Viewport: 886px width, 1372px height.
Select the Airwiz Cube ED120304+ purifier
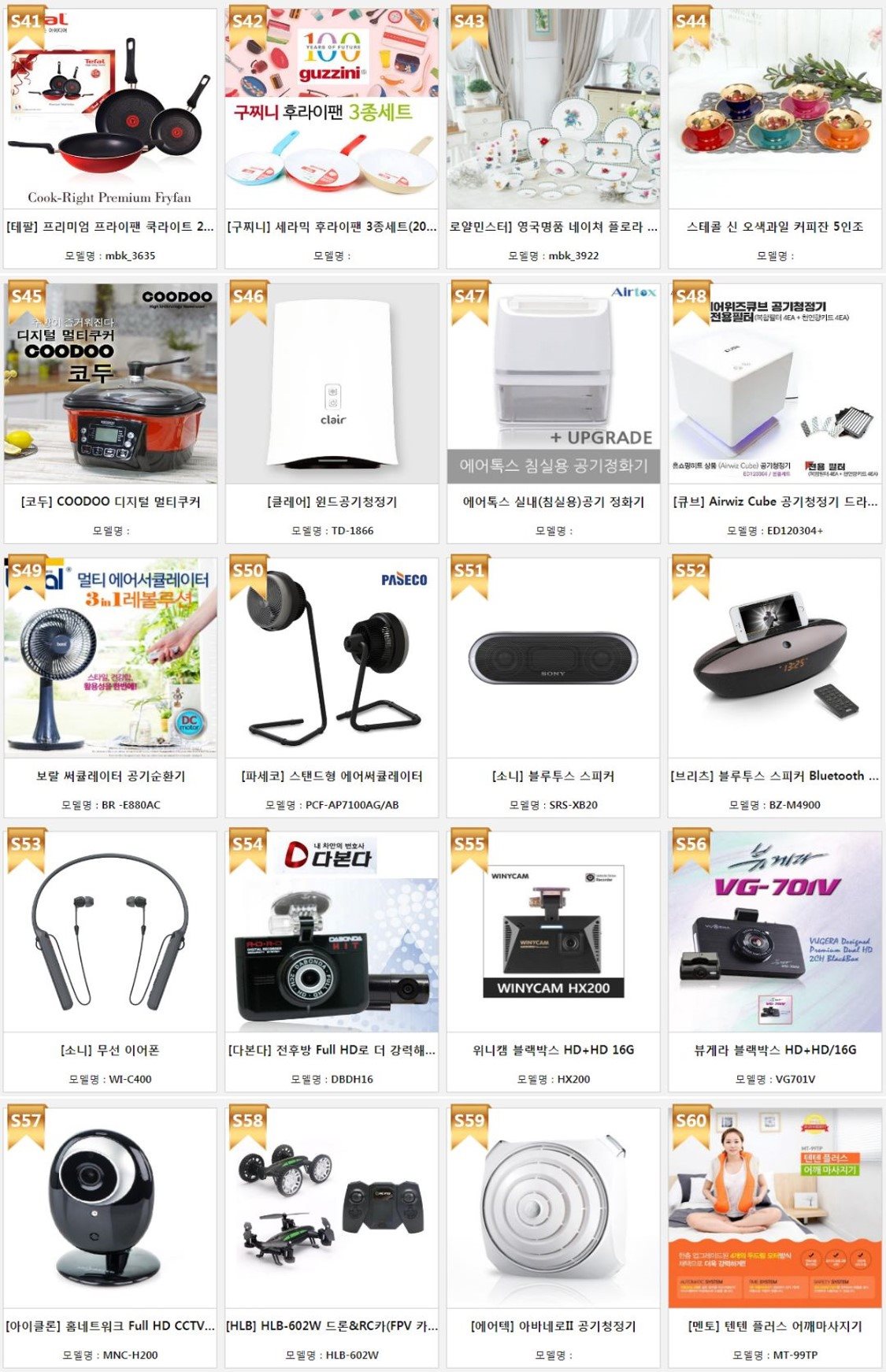tap(775, 502)
